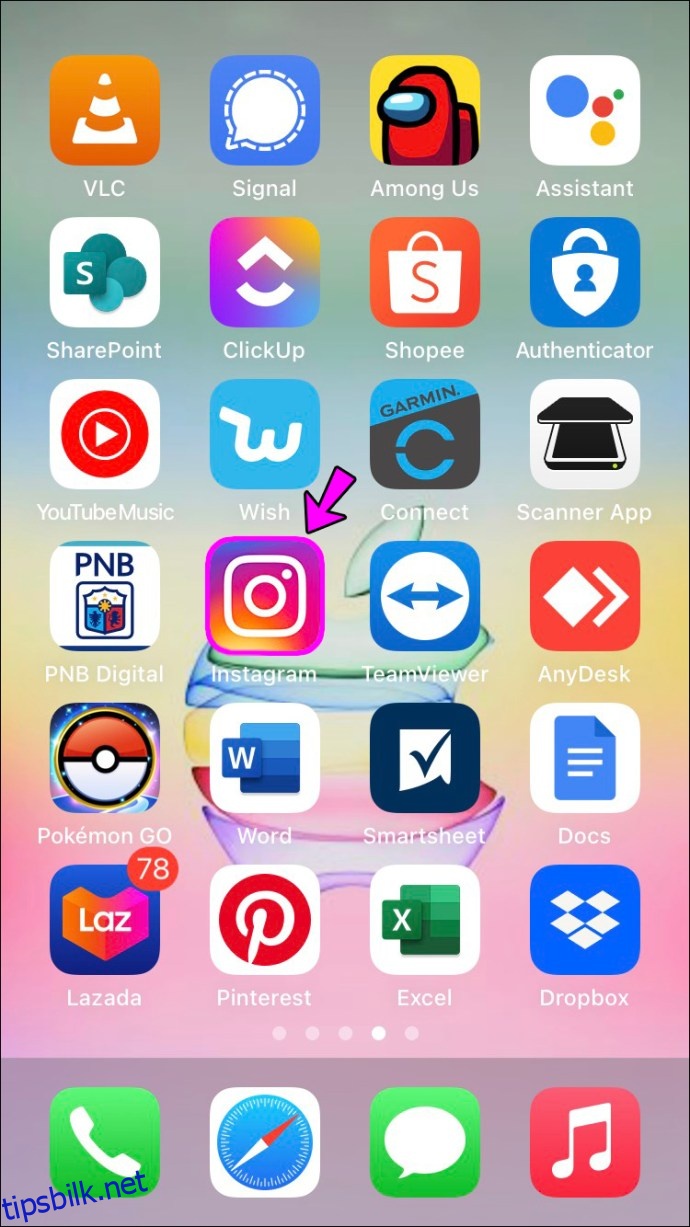Open PNB Digital banking app
The height and width of the screenshot is (1227, 690).
click(x=105, y=596)
